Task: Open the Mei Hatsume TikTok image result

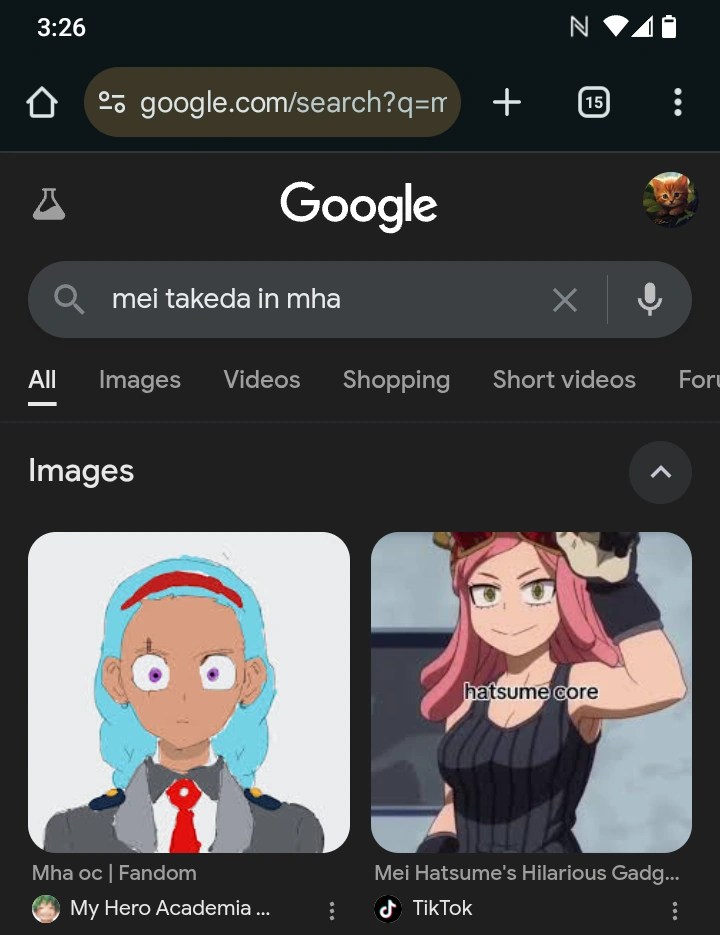Action: [531, 692]
